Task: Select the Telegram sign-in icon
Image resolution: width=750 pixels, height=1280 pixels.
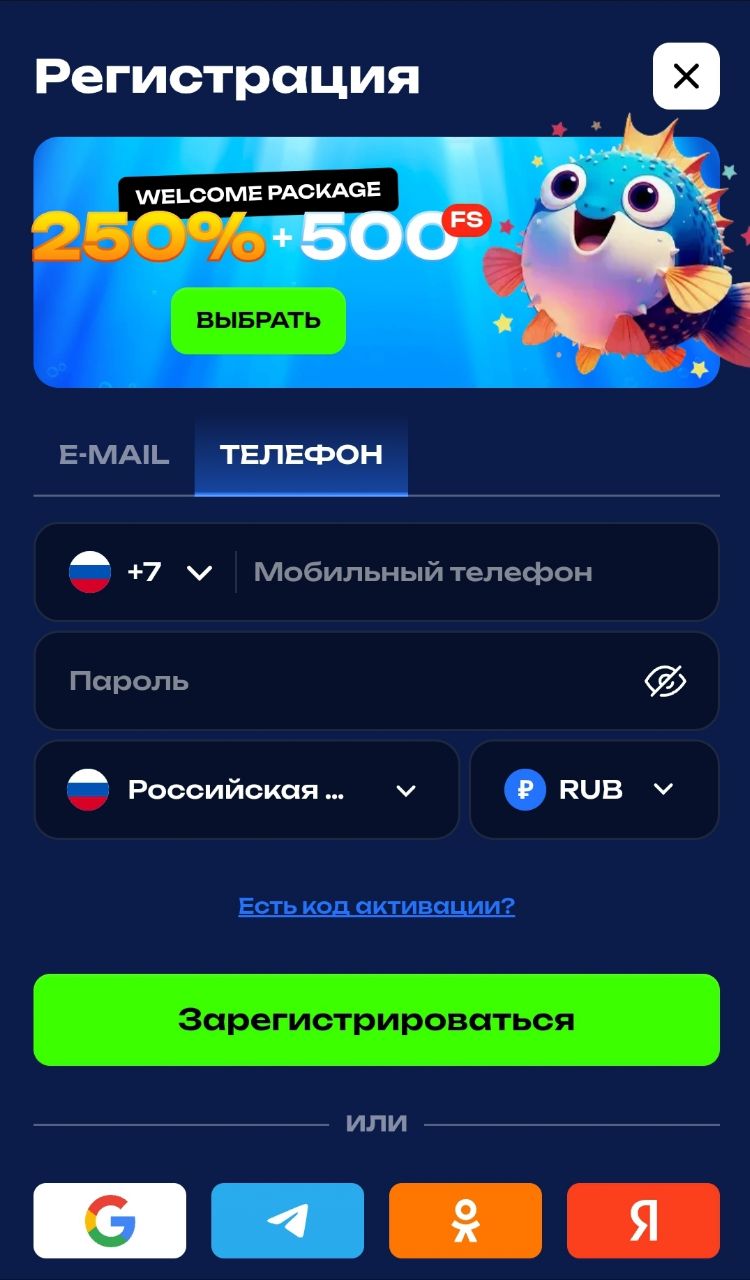Action: (x=287, y=1220)
